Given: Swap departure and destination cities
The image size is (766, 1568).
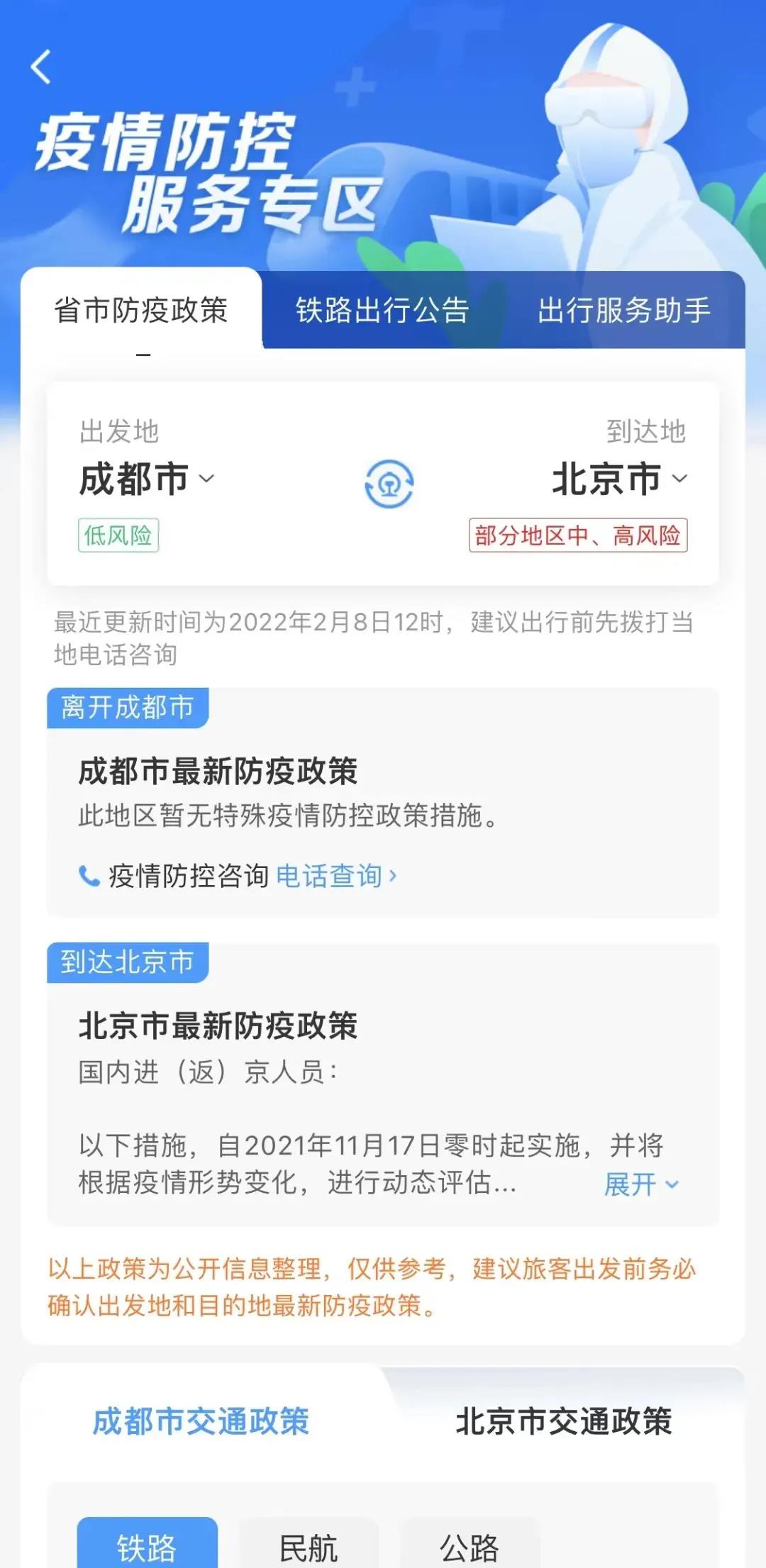Looking at the screenshot, I should 389,484.
